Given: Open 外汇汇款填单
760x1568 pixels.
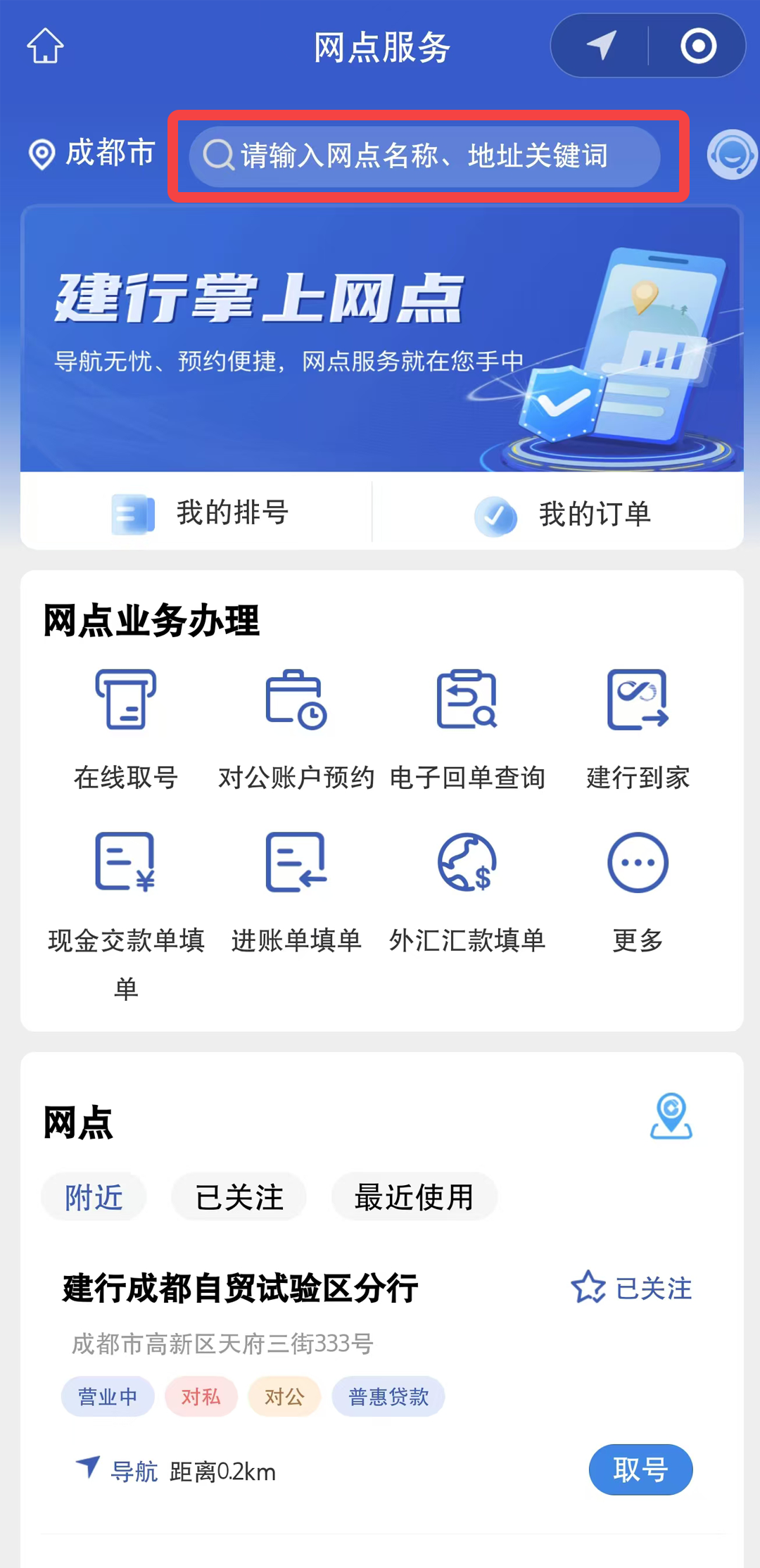Looking at the screenshot, I should click(x=467, y=891).
